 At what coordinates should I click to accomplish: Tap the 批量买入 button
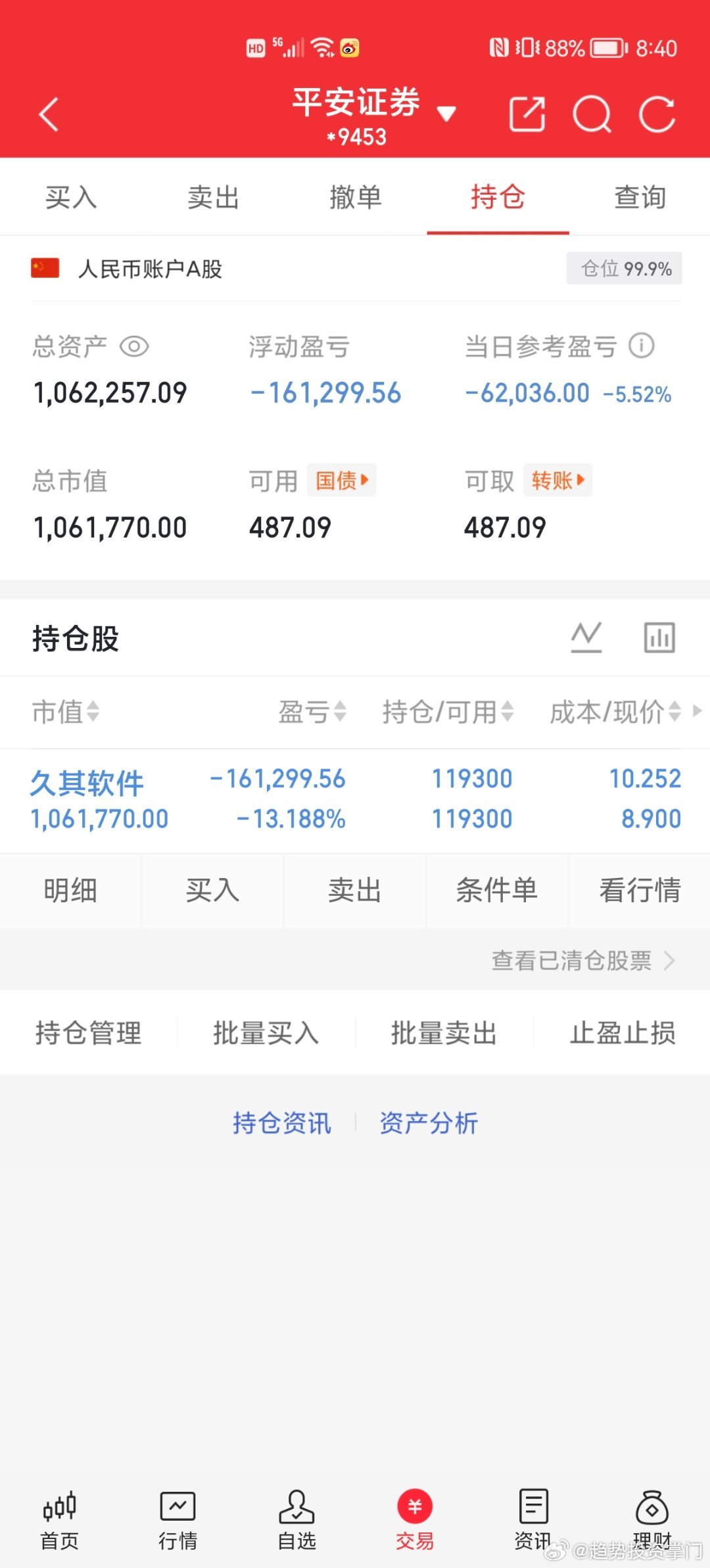265,1032
